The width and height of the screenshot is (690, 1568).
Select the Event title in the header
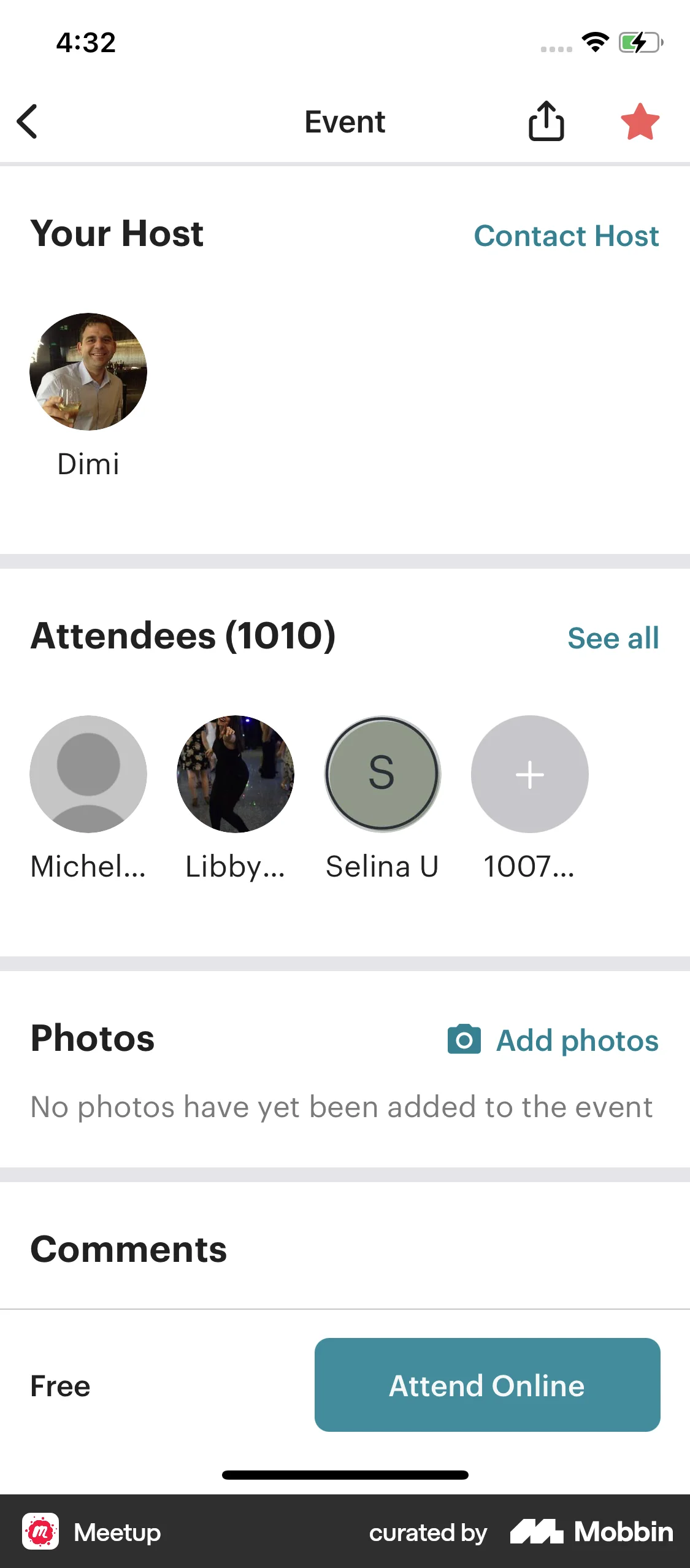[x=344, y=121]
